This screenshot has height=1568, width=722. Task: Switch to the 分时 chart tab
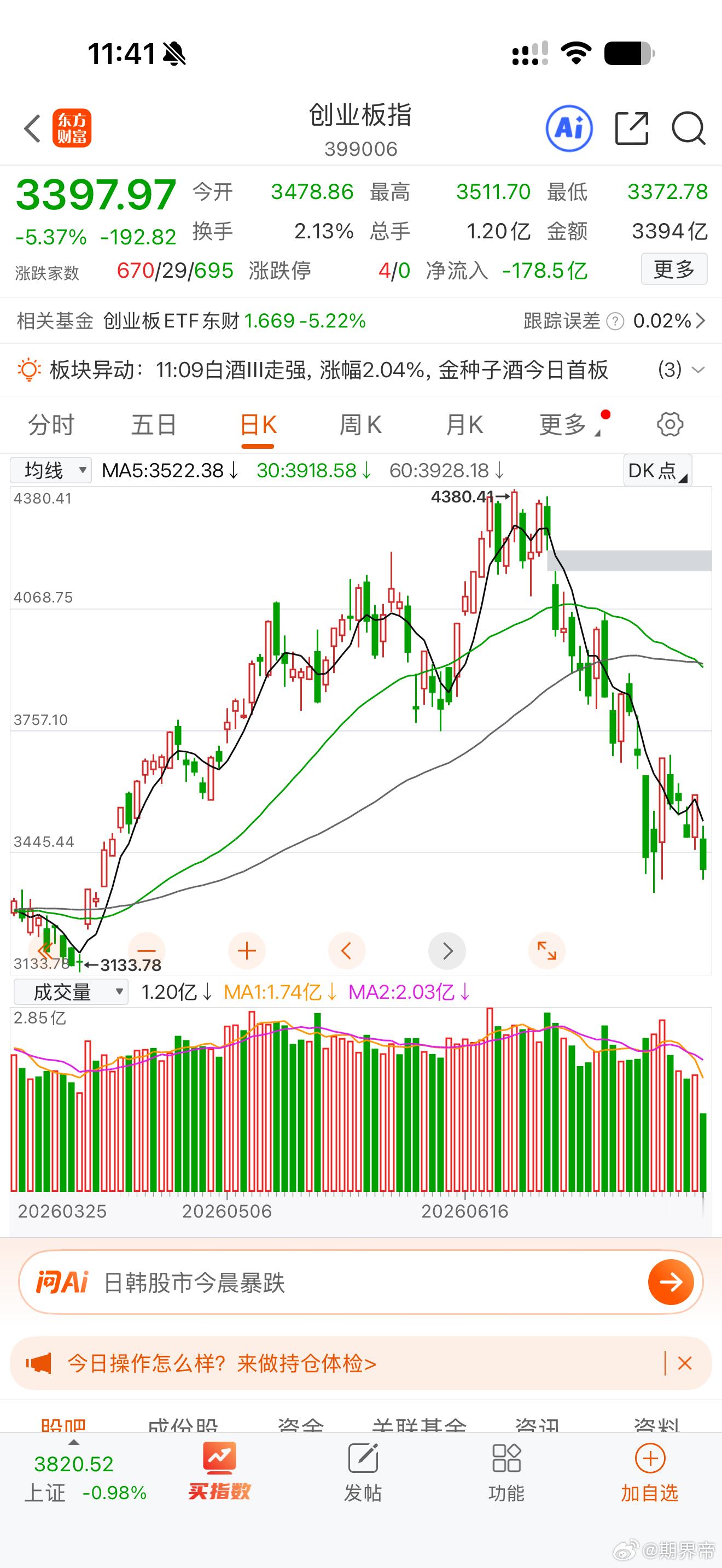(x=51, y=424)
